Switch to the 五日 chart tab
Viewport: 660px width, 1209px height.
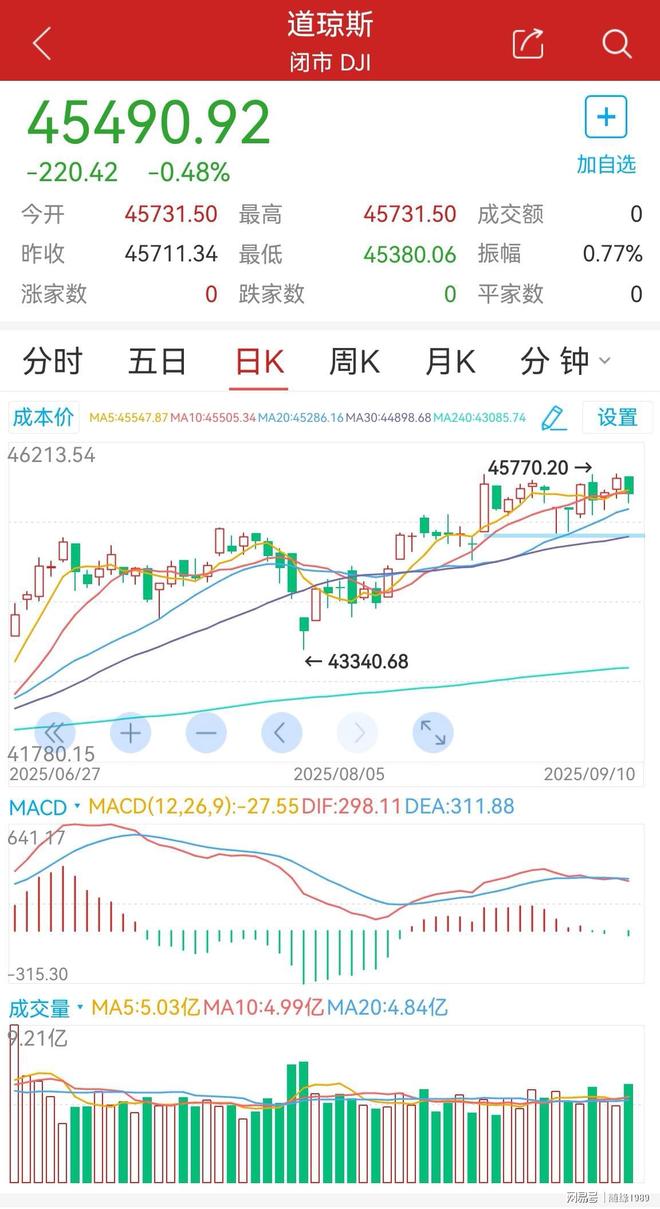click(x=157, y=361)
